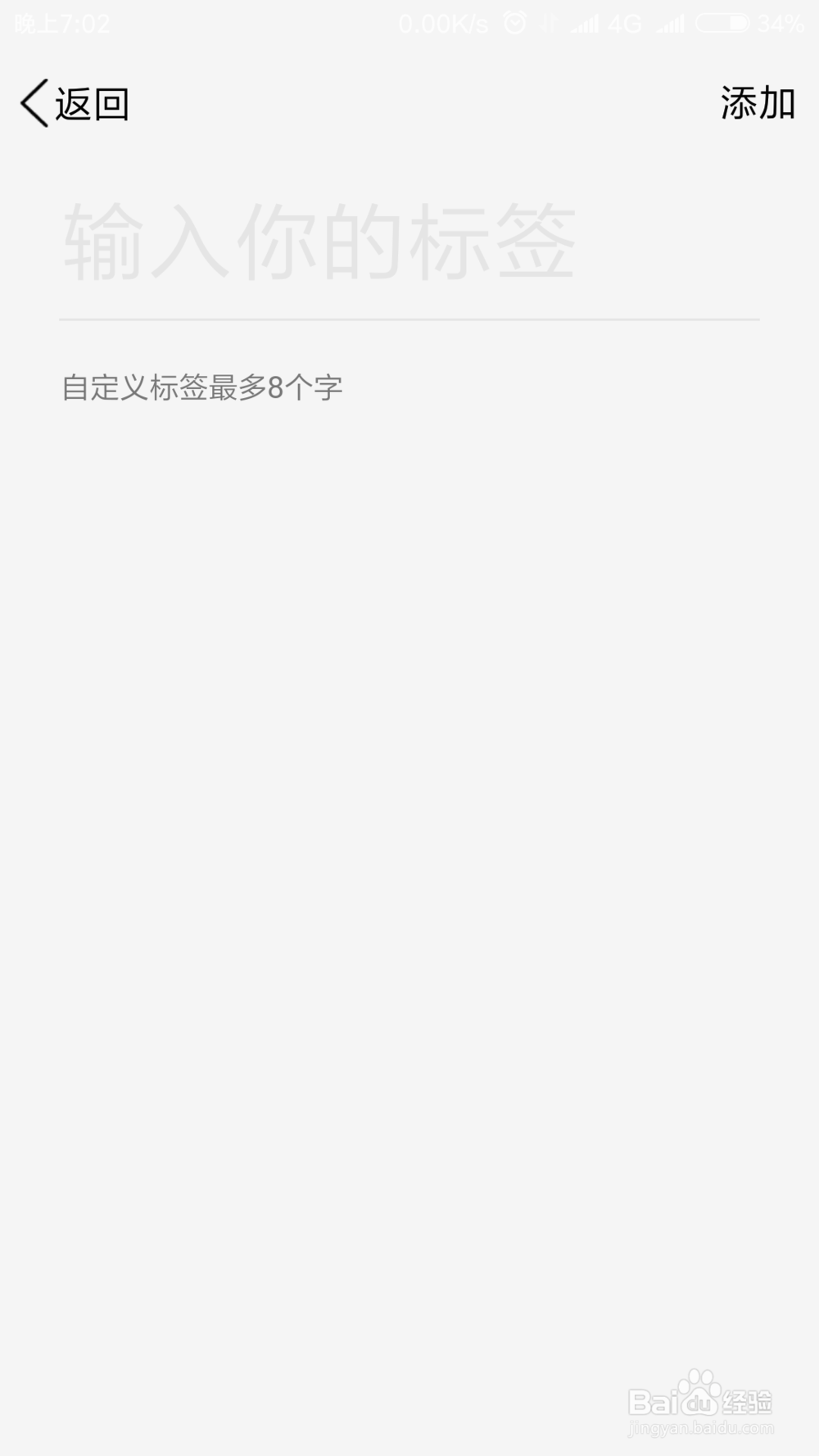The height and width of the screenshot is (1456, 819).
Task: Tap the back chevron arrow icon
Action: click(x=31, y=104)
